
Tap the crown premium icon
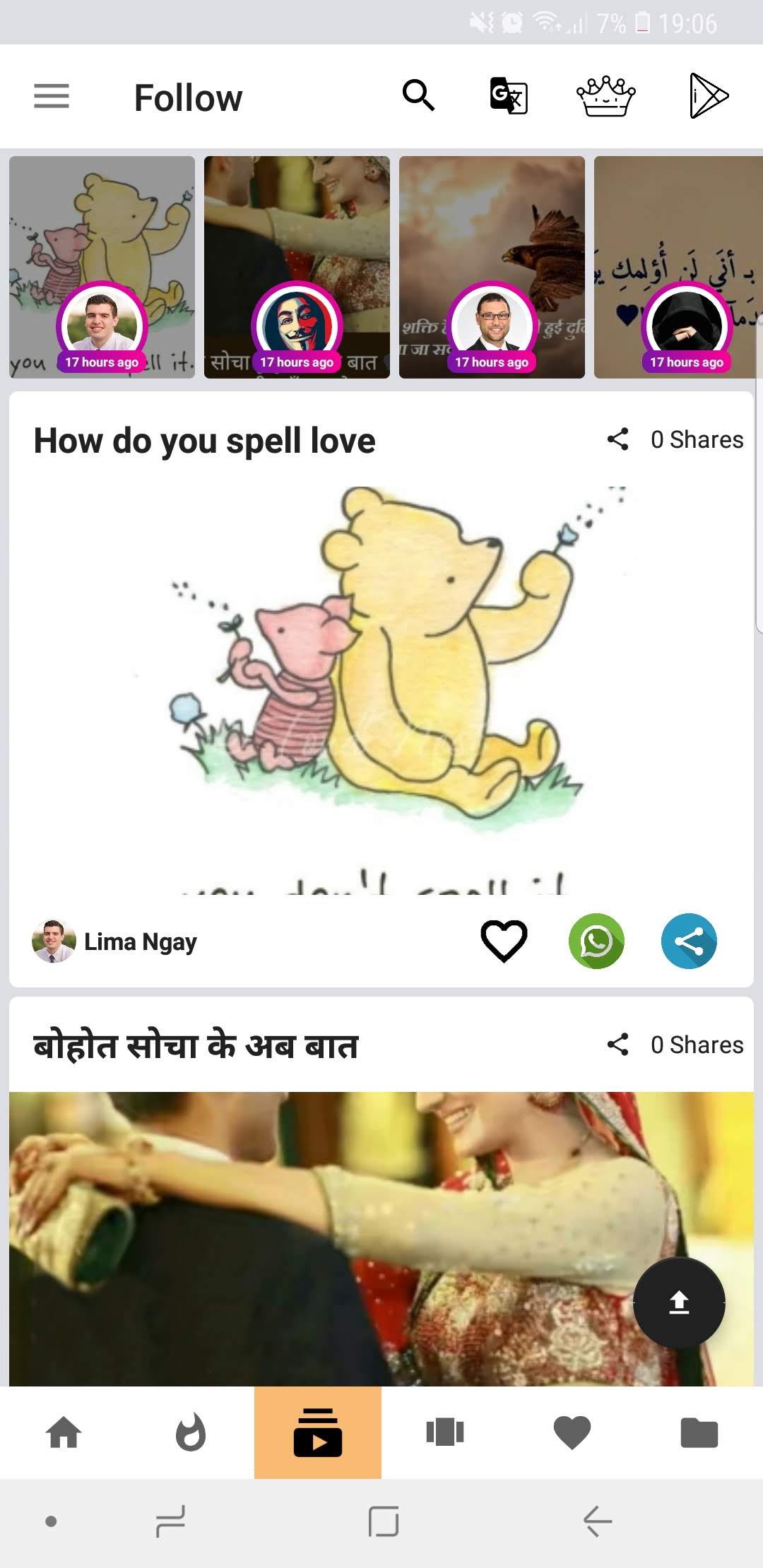tap(605, 97)
